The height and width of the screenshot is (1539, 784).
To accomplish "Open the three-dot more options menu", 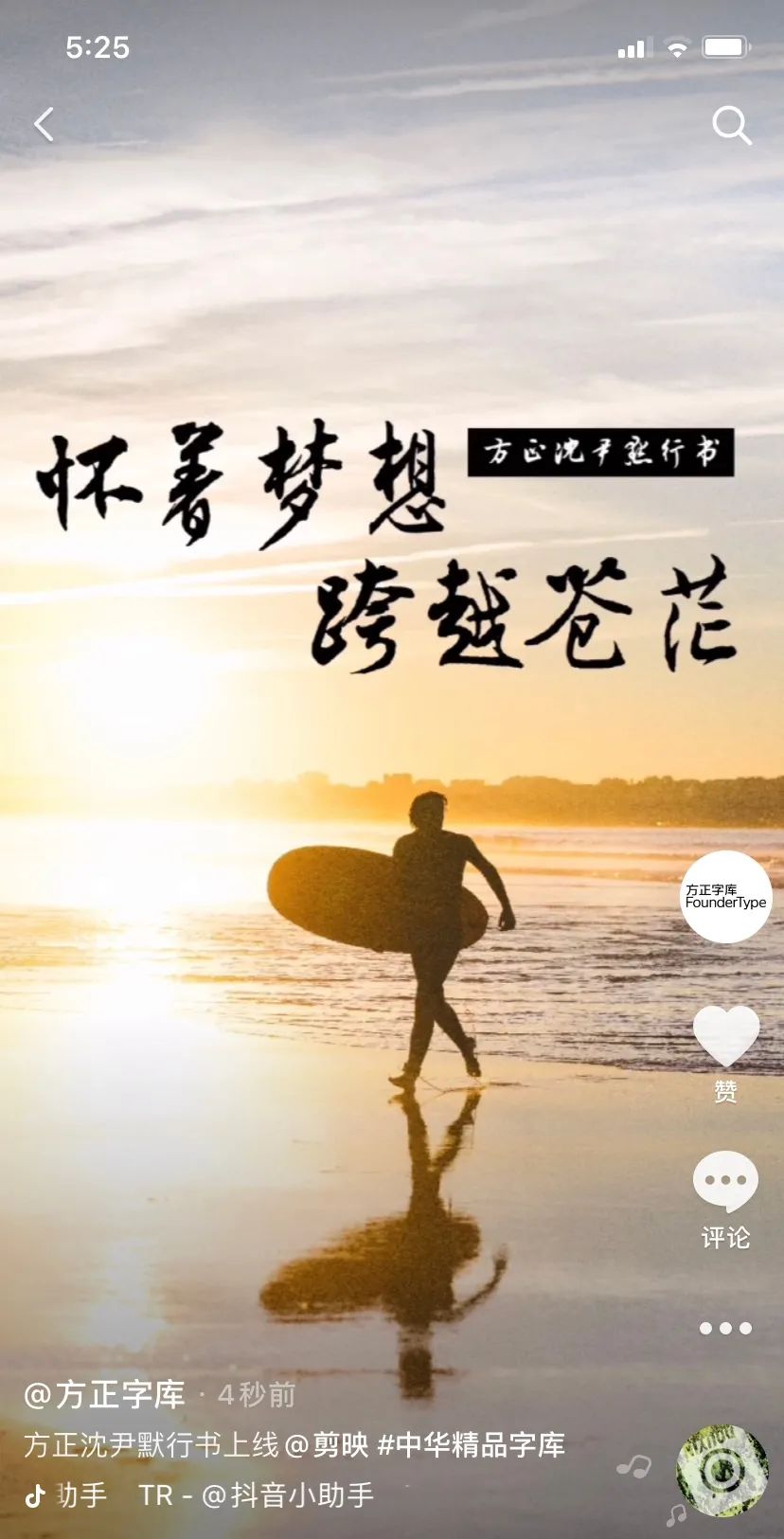I will tap(726, 1329).
